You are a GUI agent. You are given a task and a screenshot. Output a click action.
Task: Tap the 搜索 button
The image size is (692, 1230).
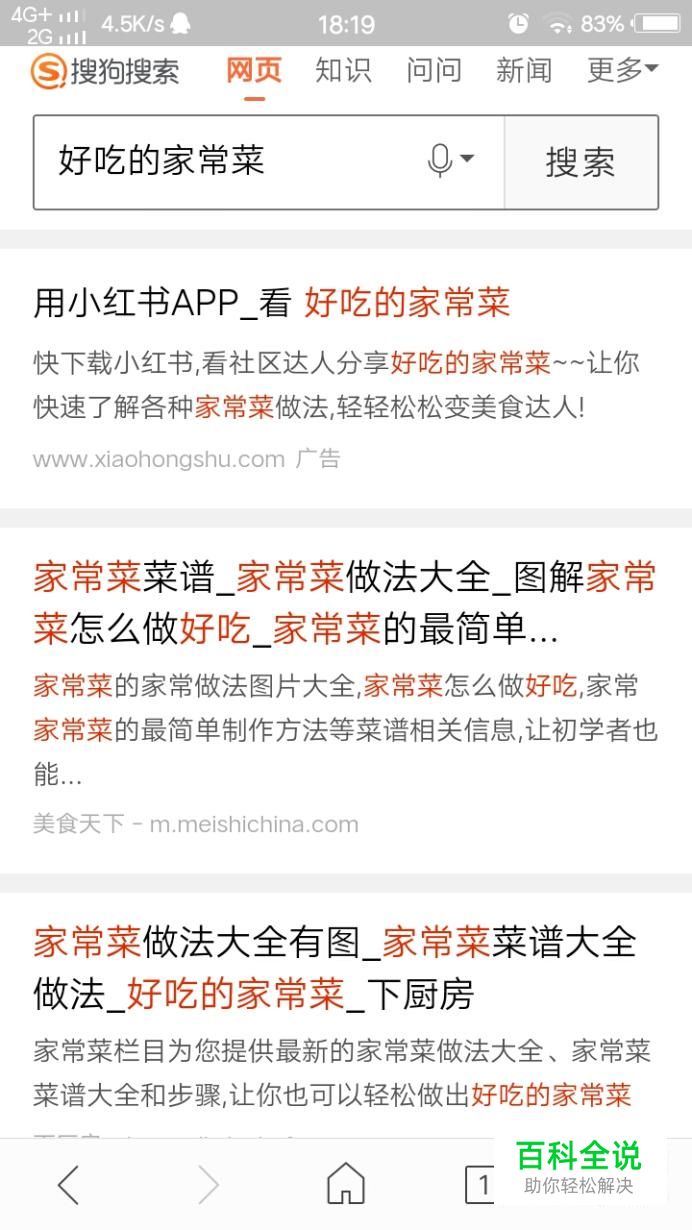coord(580,162)
